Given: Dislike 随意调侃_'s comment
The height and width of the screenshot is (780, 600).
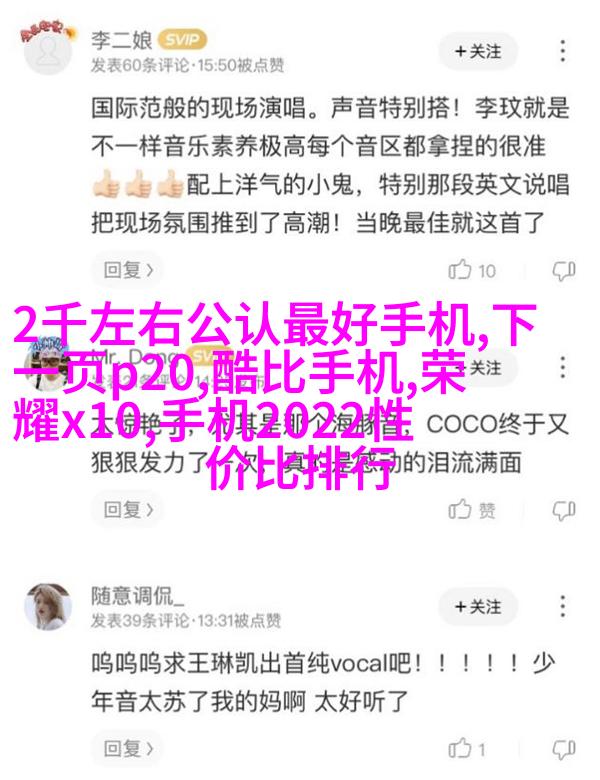Looking at the screenshot, I should click(565, 748).
